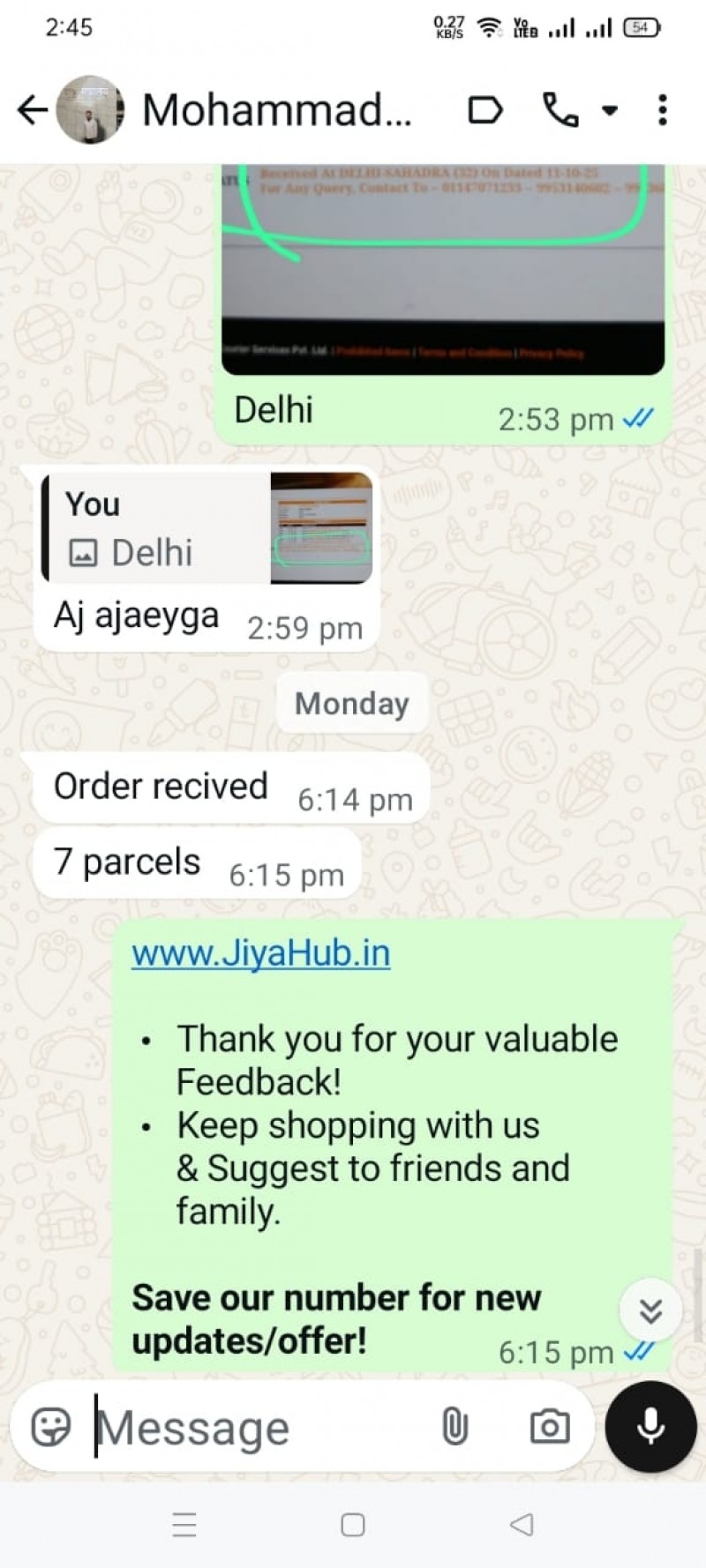Open the emoji and sticker picker
This screenshot has width=706, height=1568.
pos(50,1426)
